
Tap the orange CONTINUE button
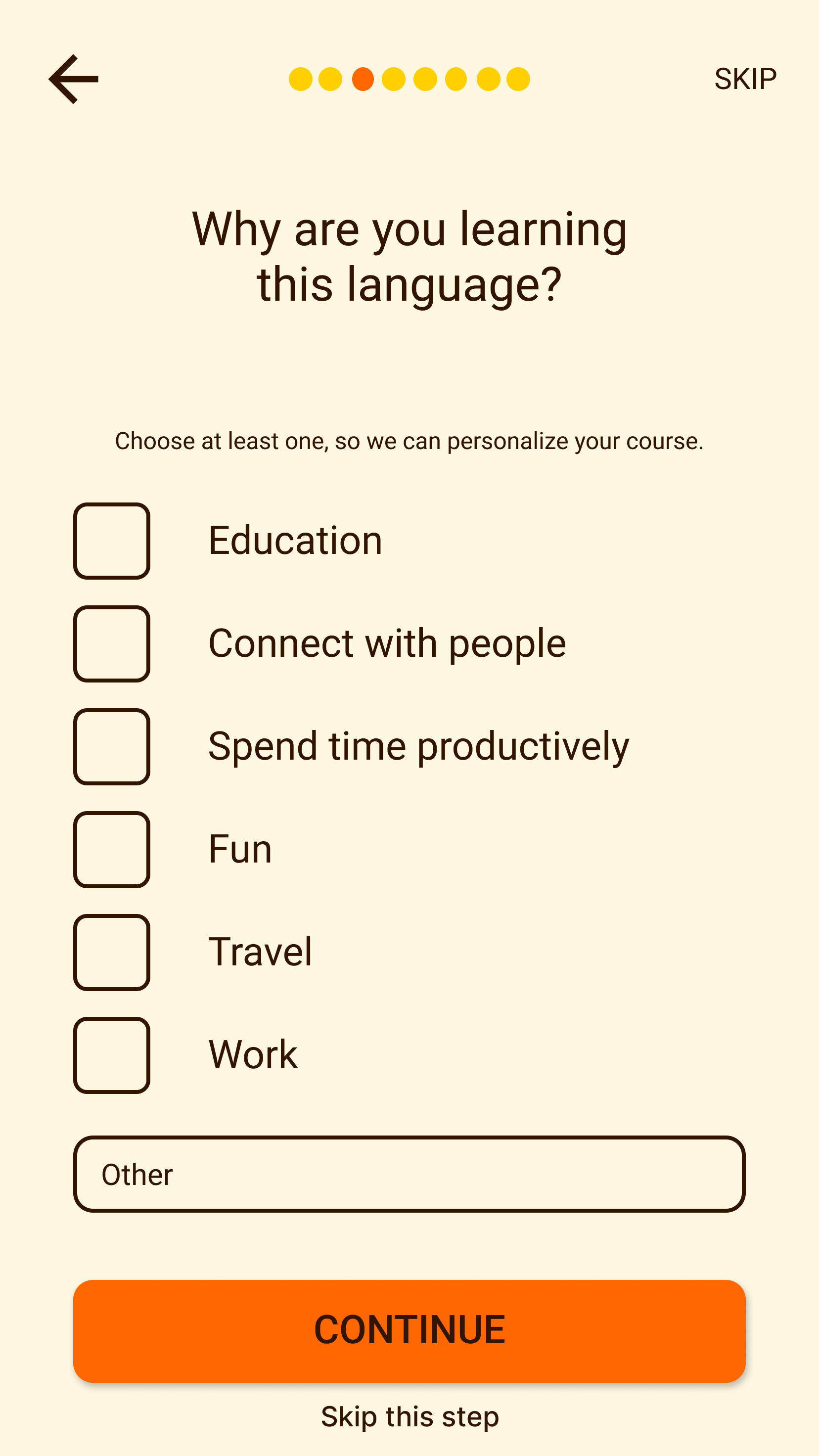coord(409,1330)
